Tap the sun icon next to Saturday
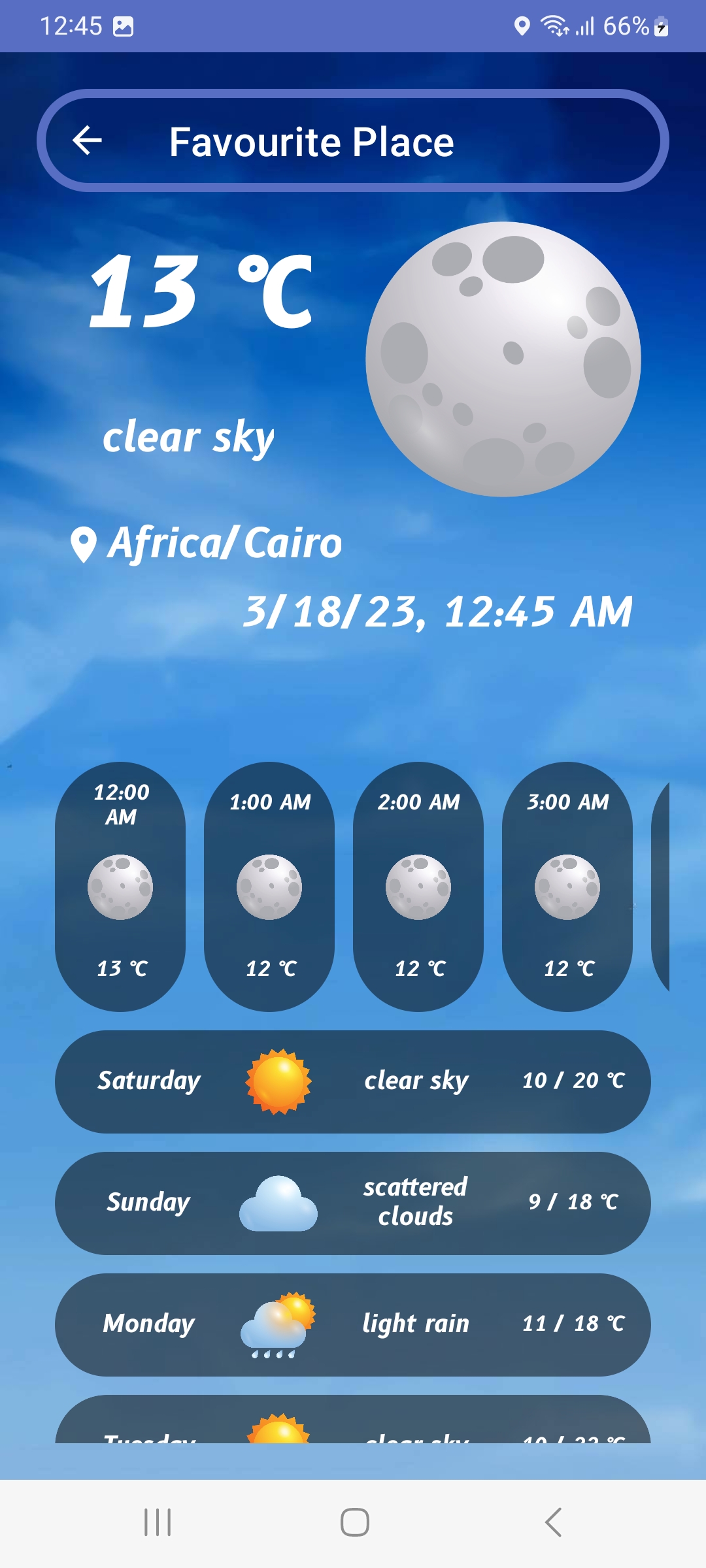This screenshot has width=706, height=1568. pyautogui.click(x=280, y=1080)
